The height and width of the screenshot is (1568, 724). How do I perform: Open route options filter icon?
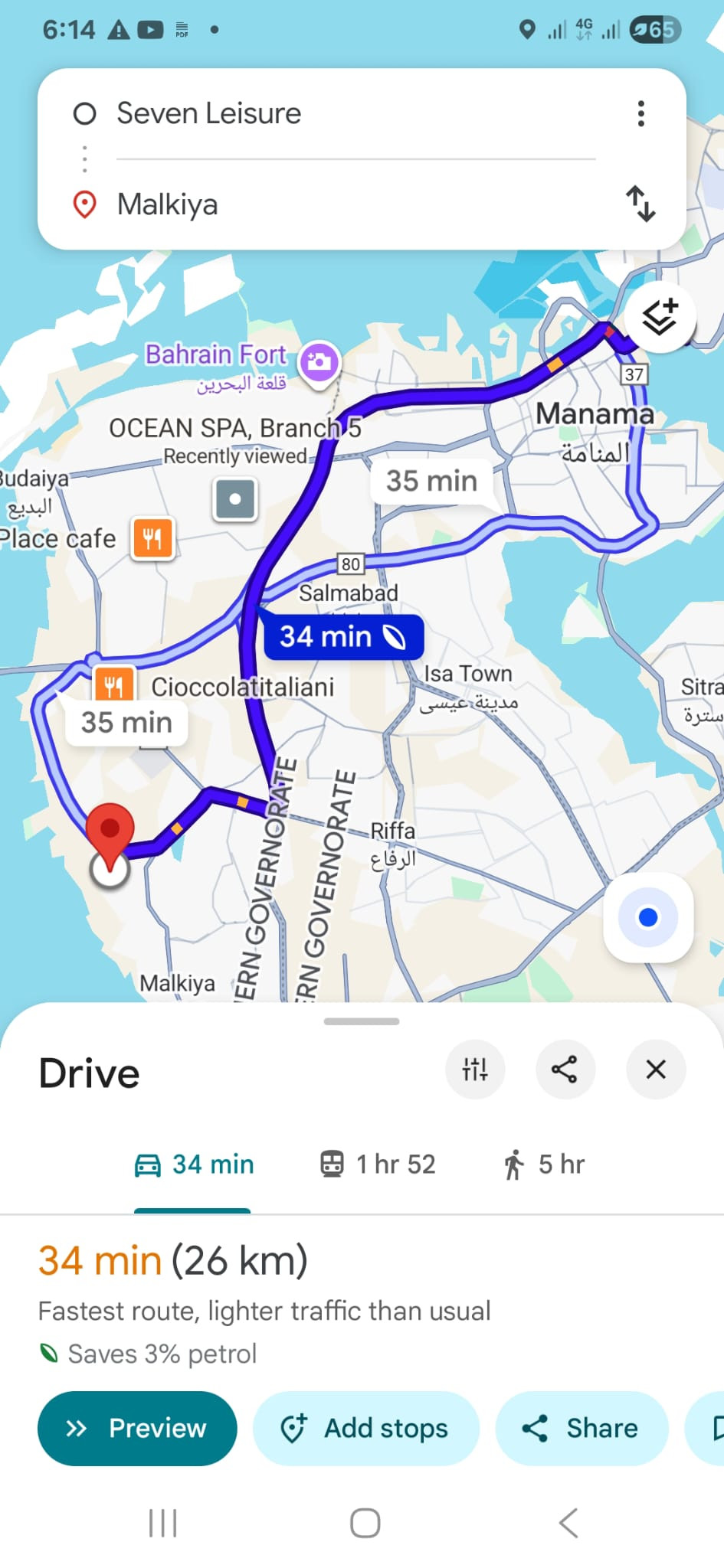(475, 1070)
